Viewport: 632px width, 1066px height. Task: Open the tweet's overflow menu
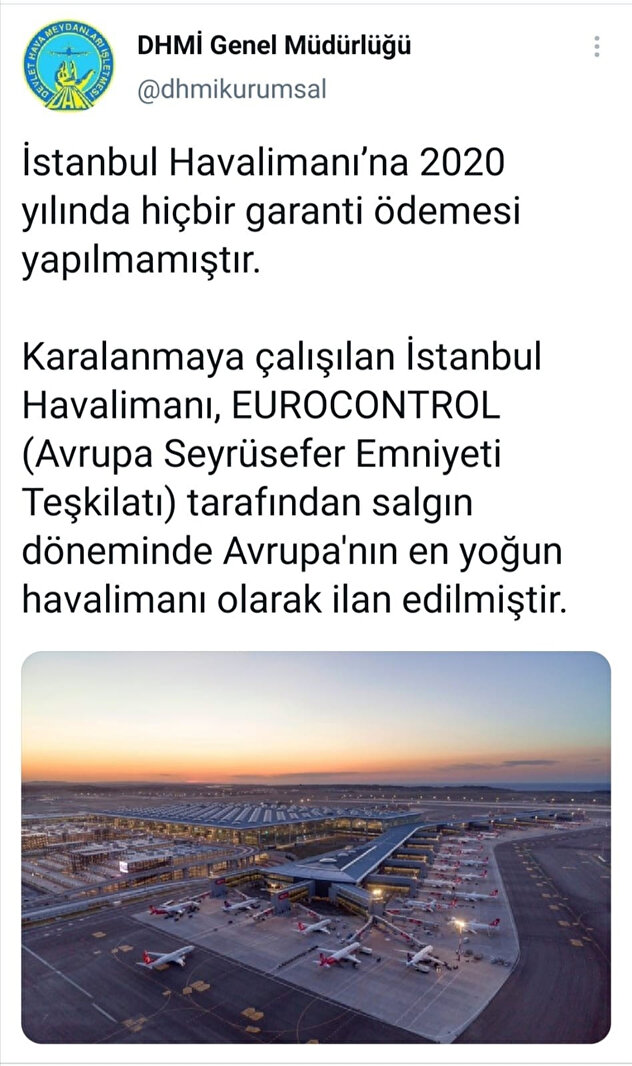tap(596, 47)
